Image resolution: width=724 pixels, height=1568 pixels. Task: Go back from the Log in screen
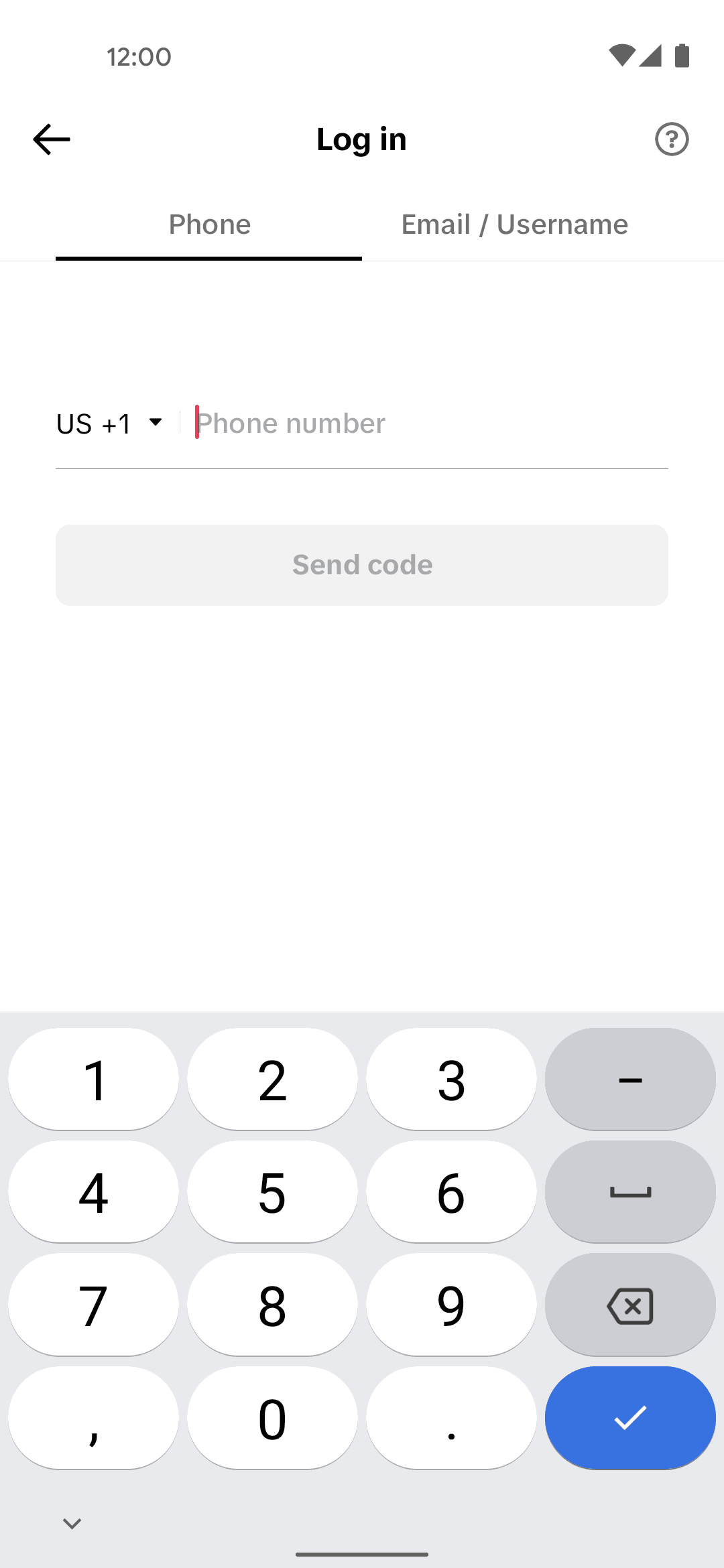(x=52, y=139)
